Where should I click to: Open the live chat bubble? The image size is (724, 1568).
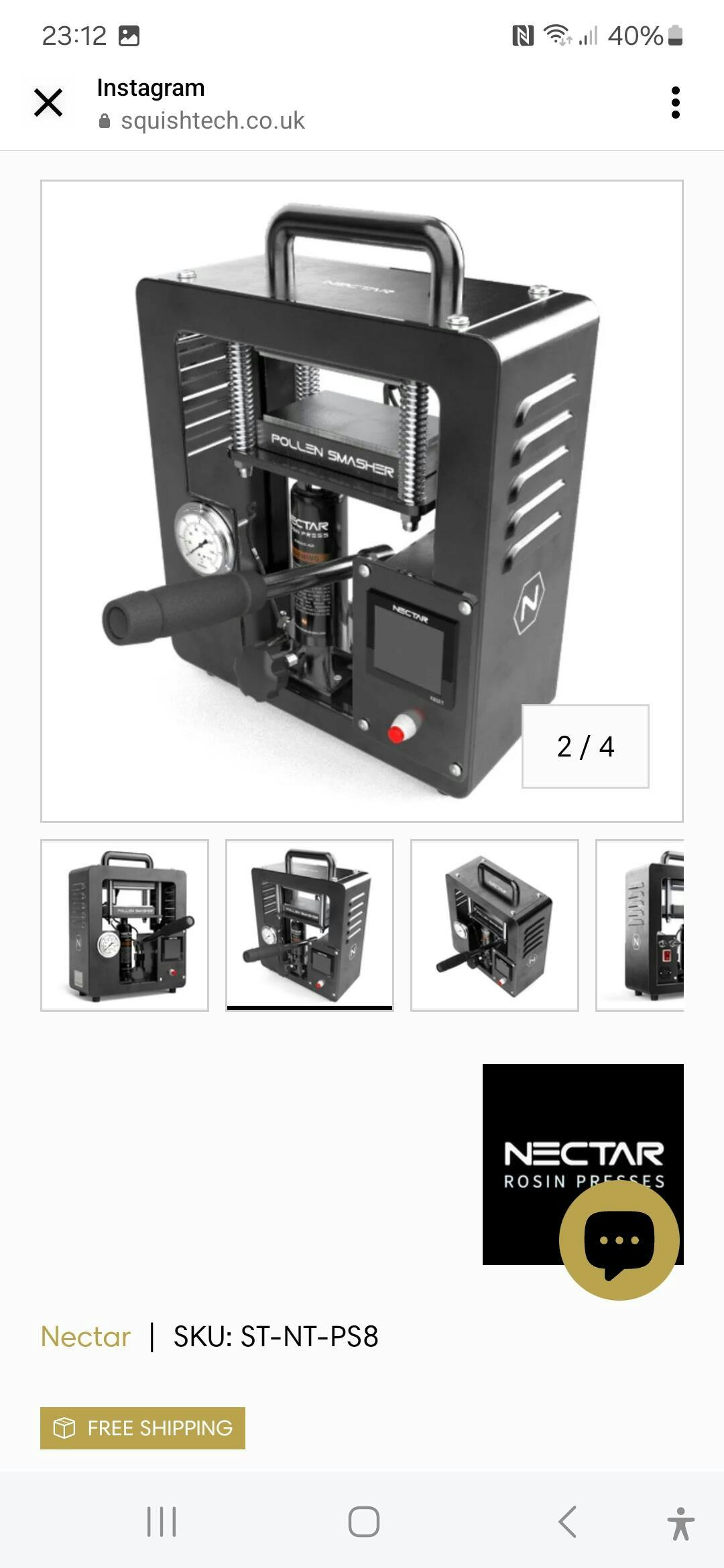619,1240
